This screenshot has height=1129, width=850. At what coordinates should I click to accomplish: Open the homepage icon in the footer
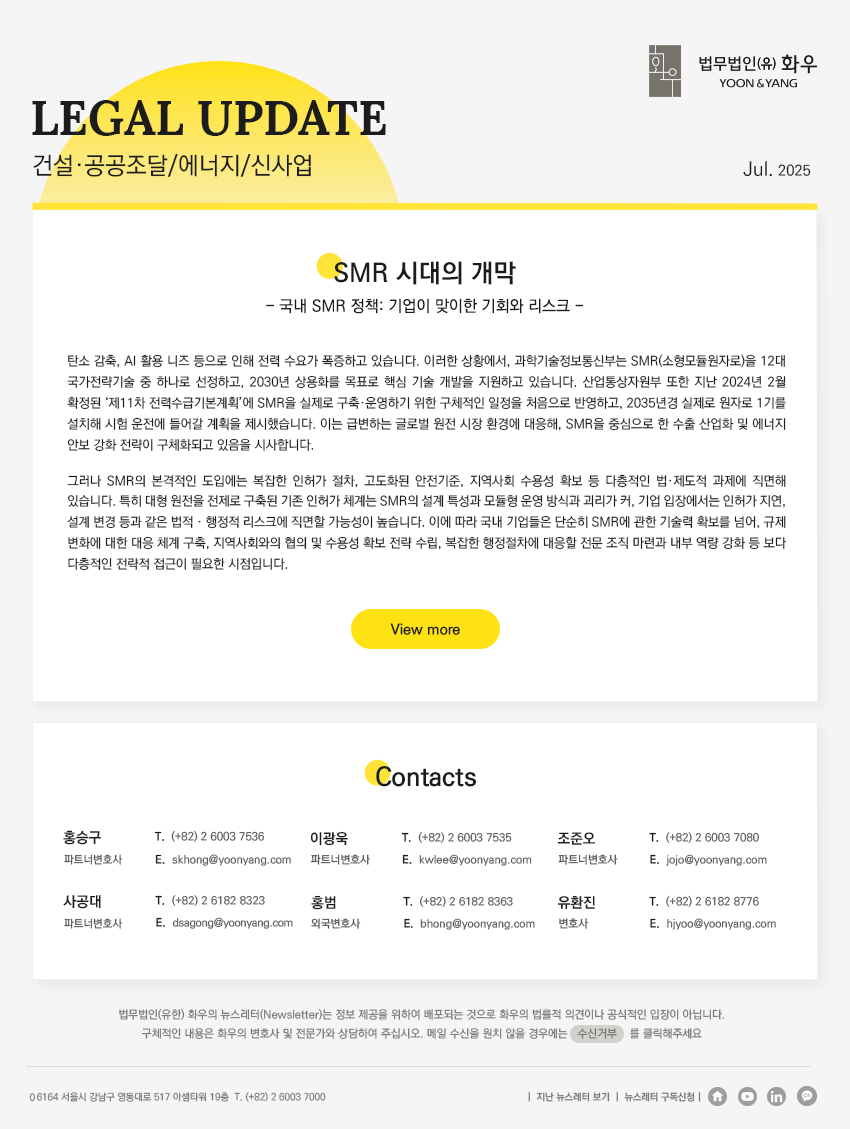coord(717,1096)
